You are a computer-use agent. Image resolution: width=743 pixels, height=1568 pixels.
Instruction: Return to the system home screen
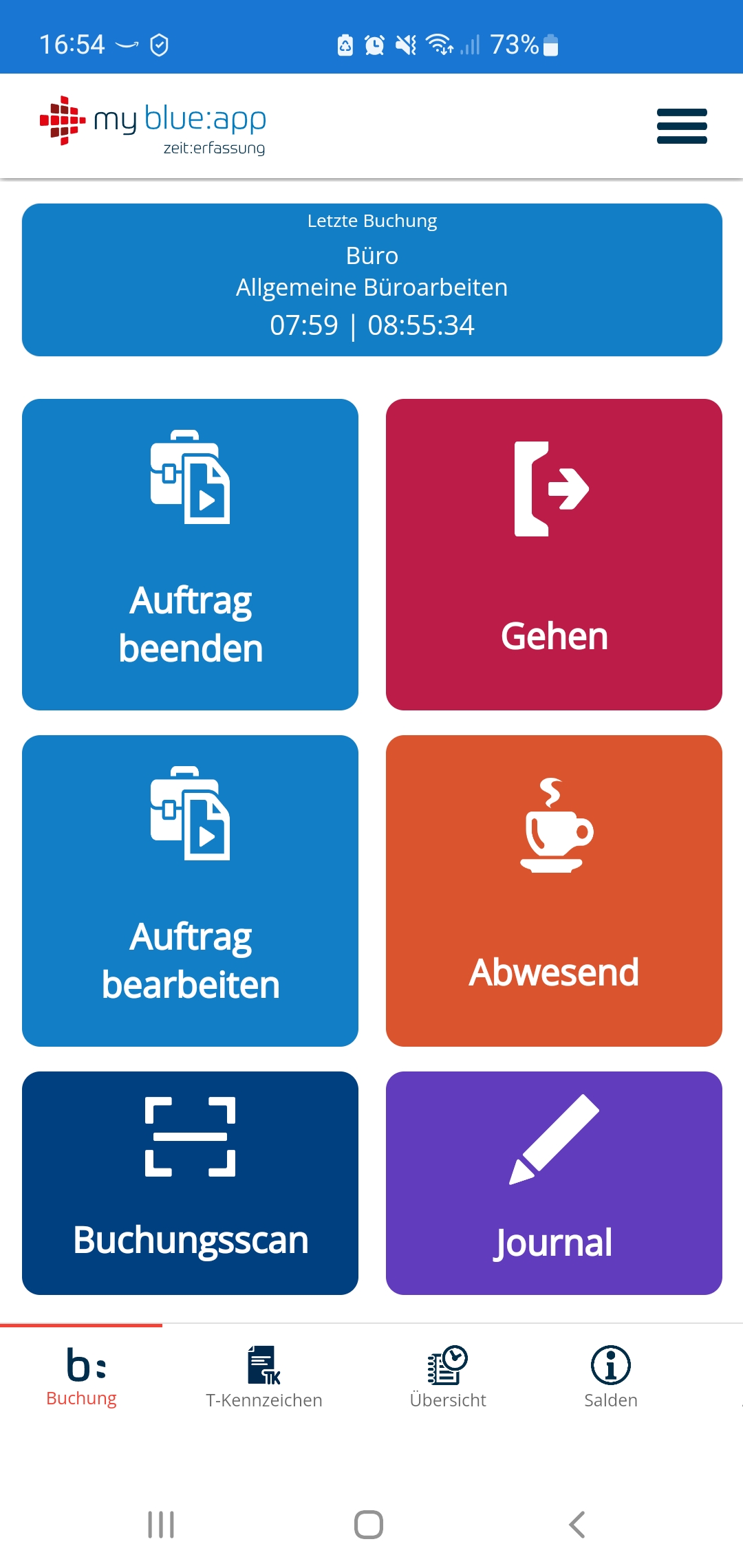coord(369,1525)
